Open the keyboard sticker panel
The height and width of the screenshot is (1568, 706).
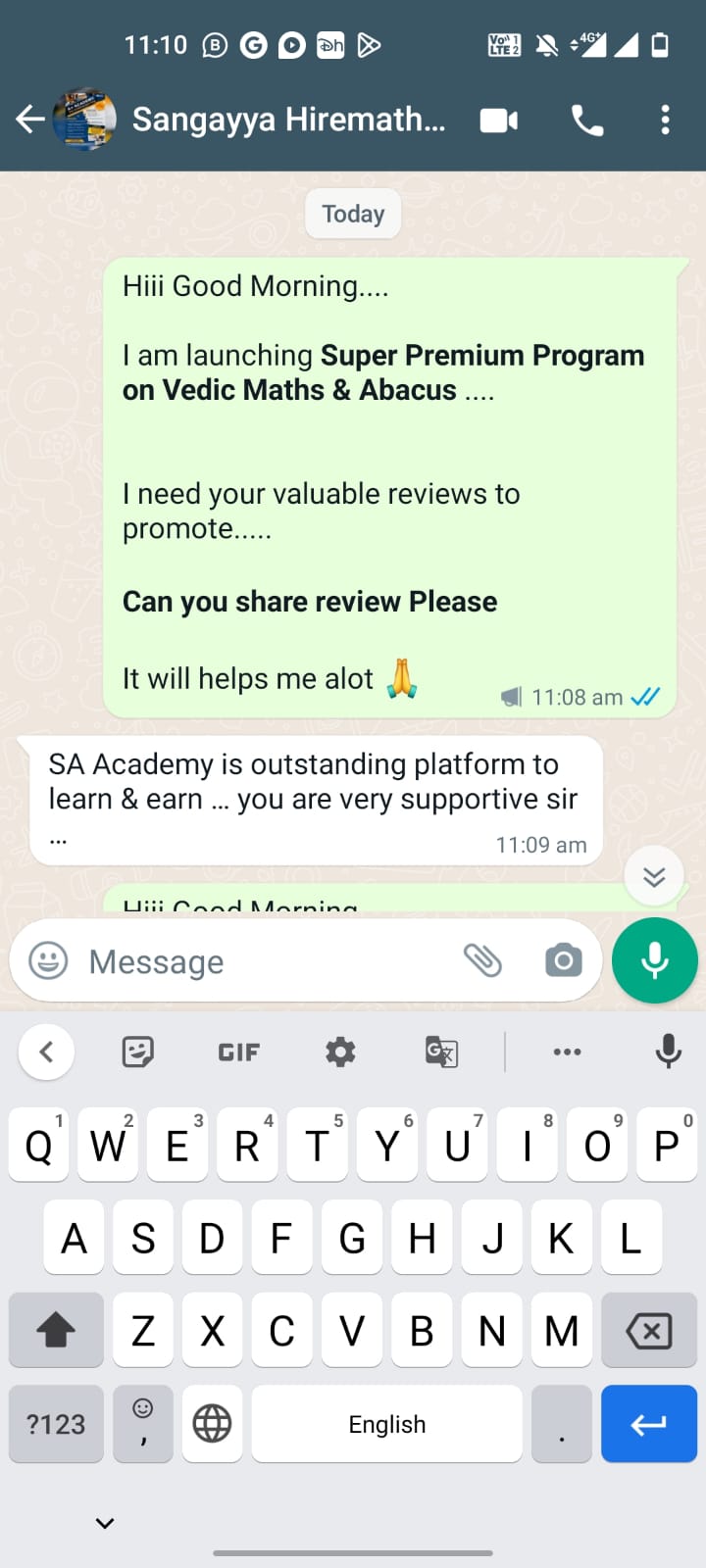click(138, 1052)
